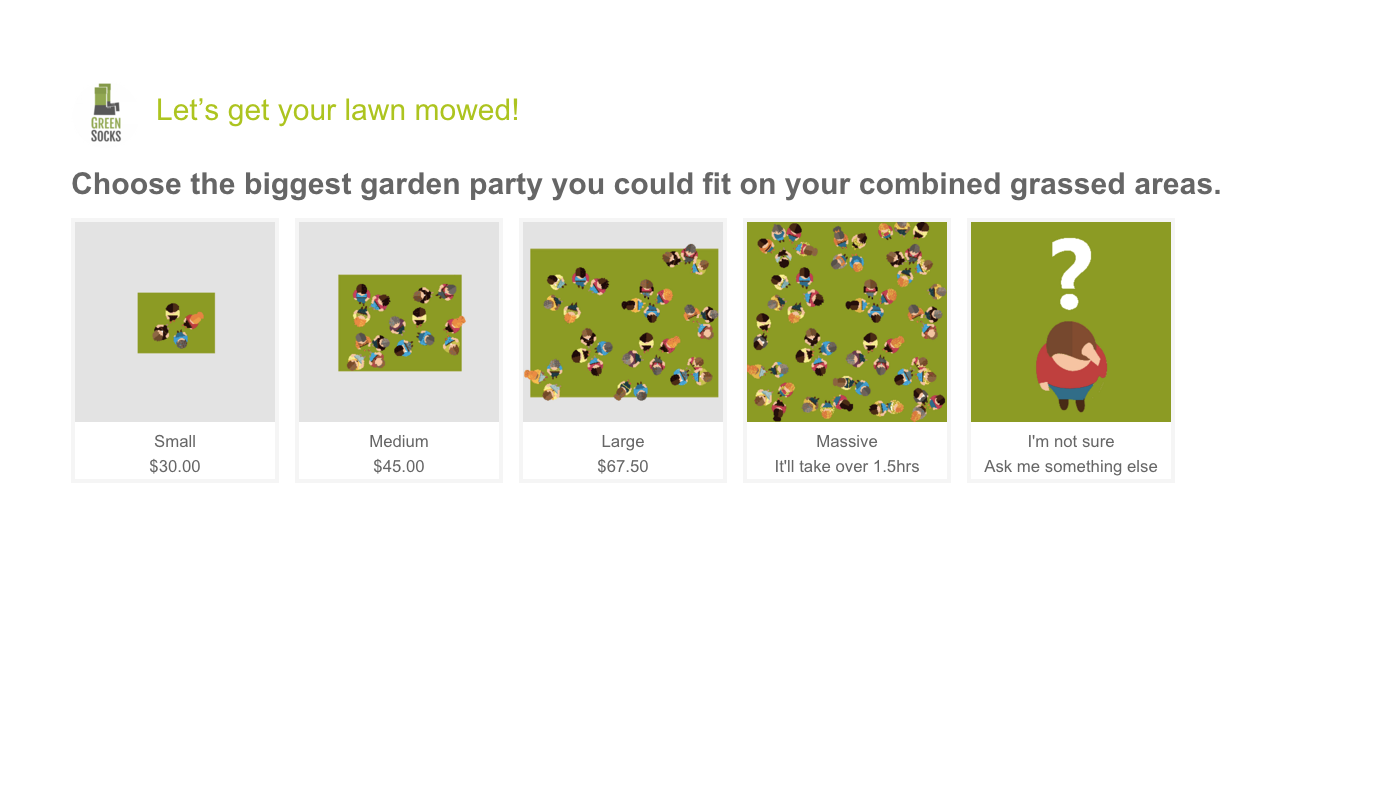Screen dimensions: 1383x797
Task: Select the Small $30.00 lawn option
Action: point(175,350)
